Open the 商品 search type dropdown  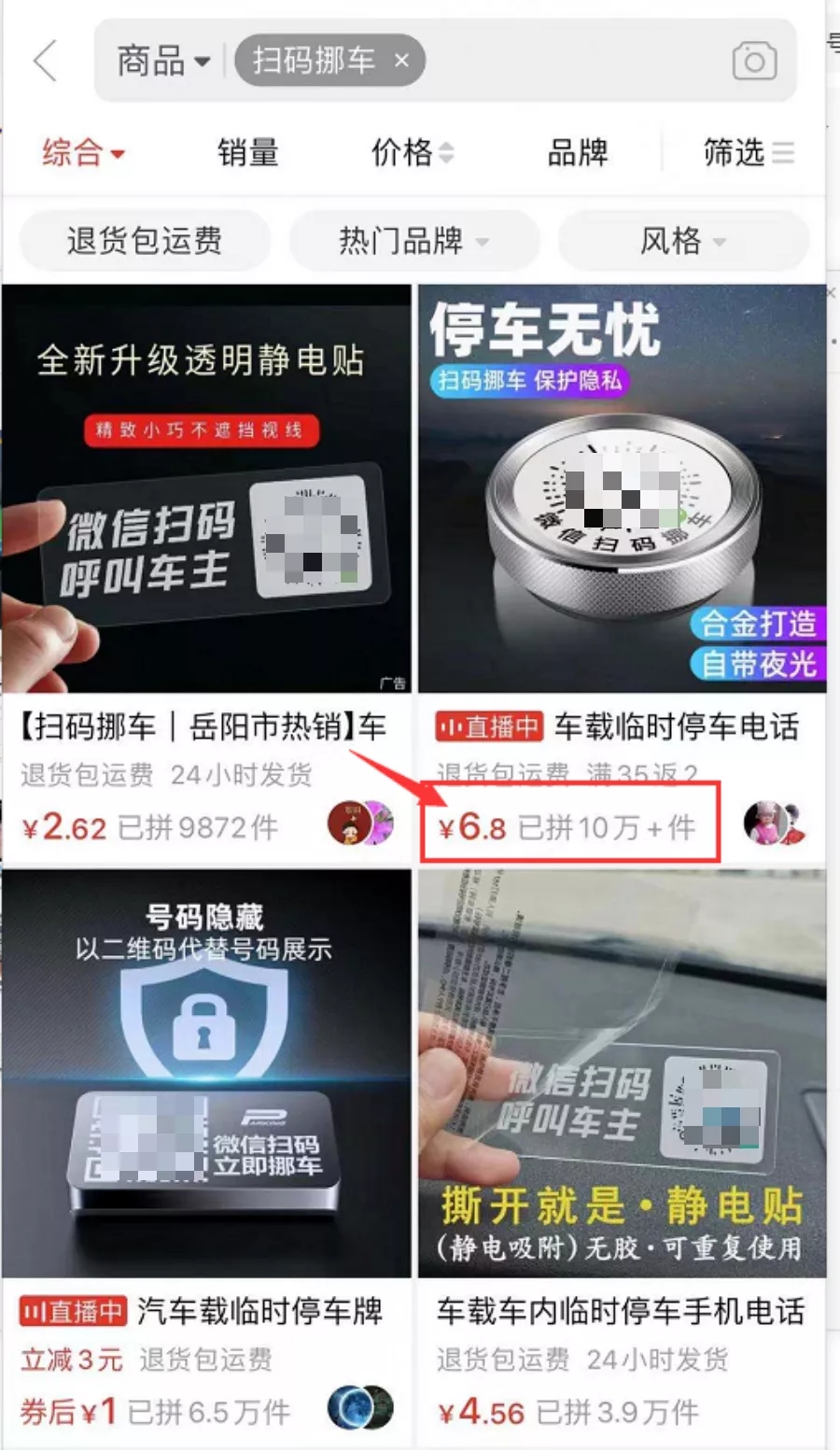[x=162, y=62]
